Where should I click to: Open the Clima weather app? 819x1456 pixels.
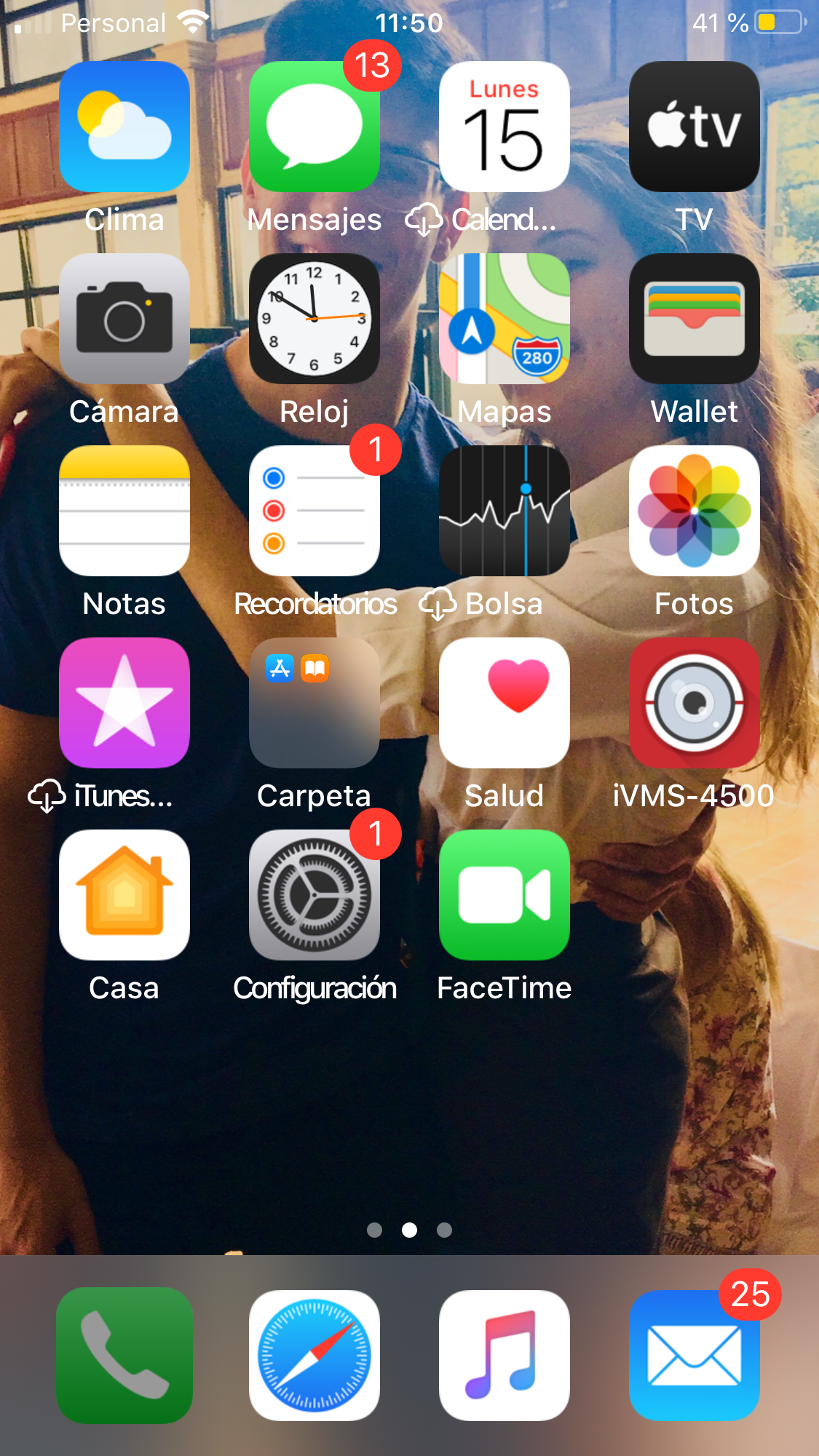(124, 127)
